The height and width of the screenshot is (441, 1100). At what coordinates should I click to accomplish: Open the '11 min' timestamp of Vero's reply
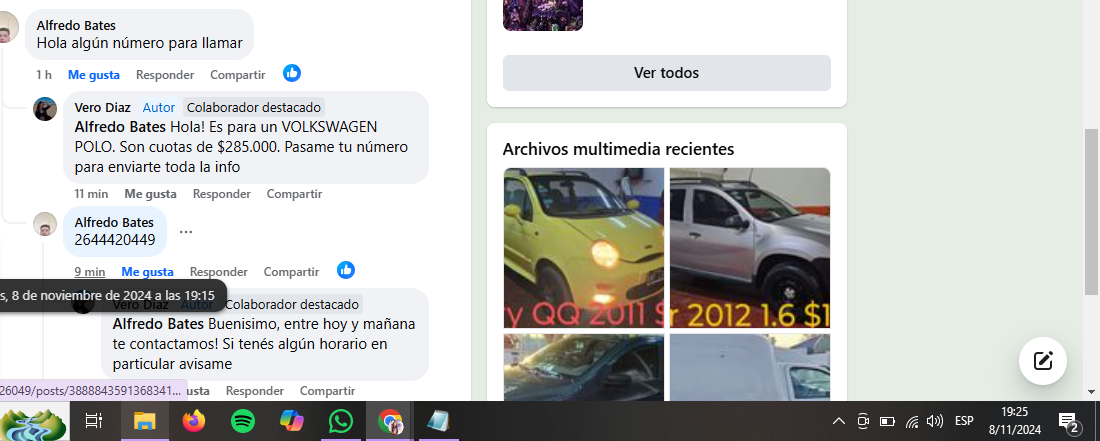point(91,194)
